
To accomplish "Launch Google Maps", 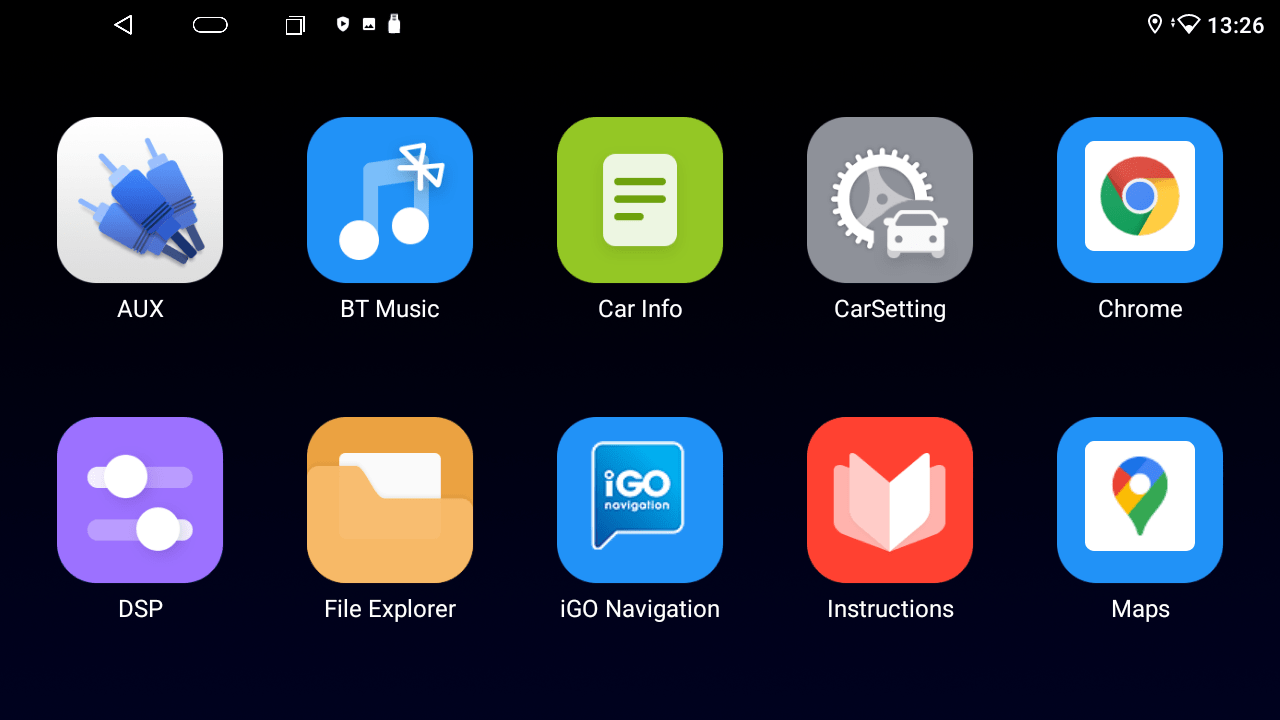I will point(1140,500).
